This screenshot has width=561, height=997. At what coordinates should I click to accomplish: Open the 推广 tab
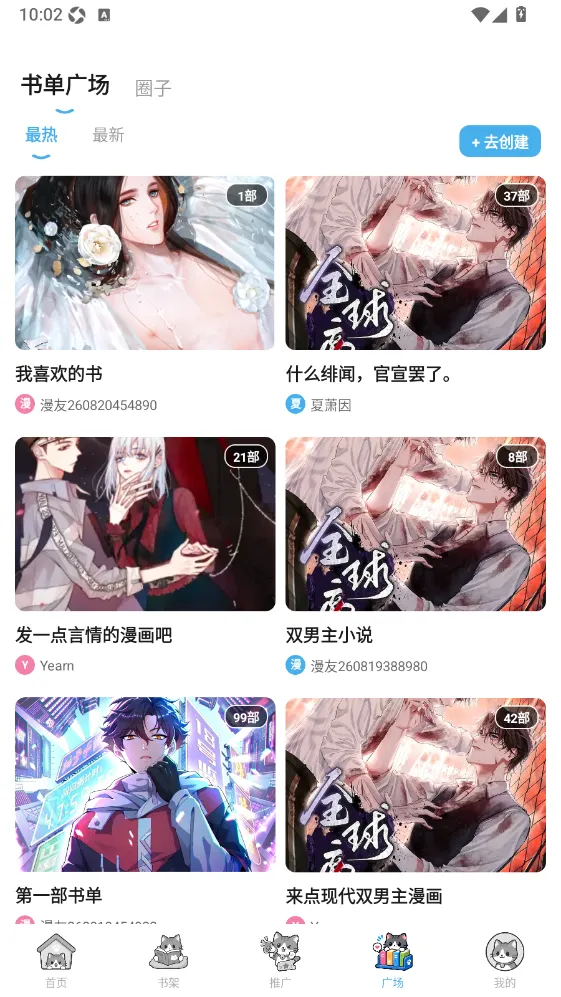coord(280,960)
